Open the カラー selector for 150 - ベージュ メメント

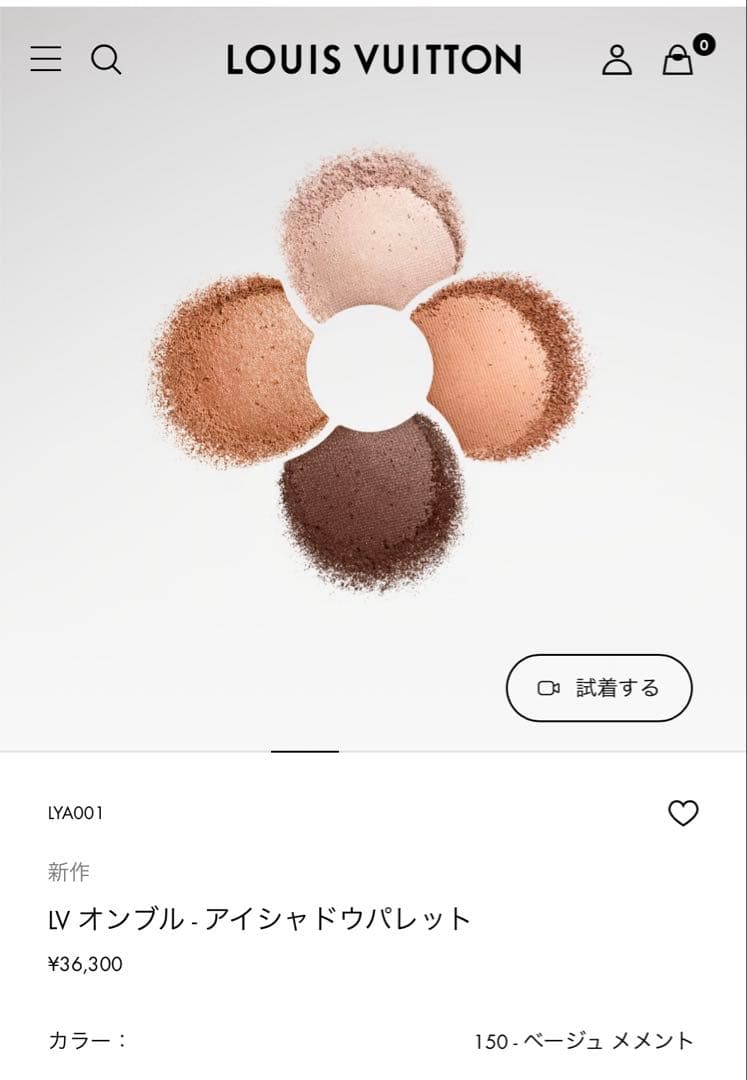[583, 1041]
